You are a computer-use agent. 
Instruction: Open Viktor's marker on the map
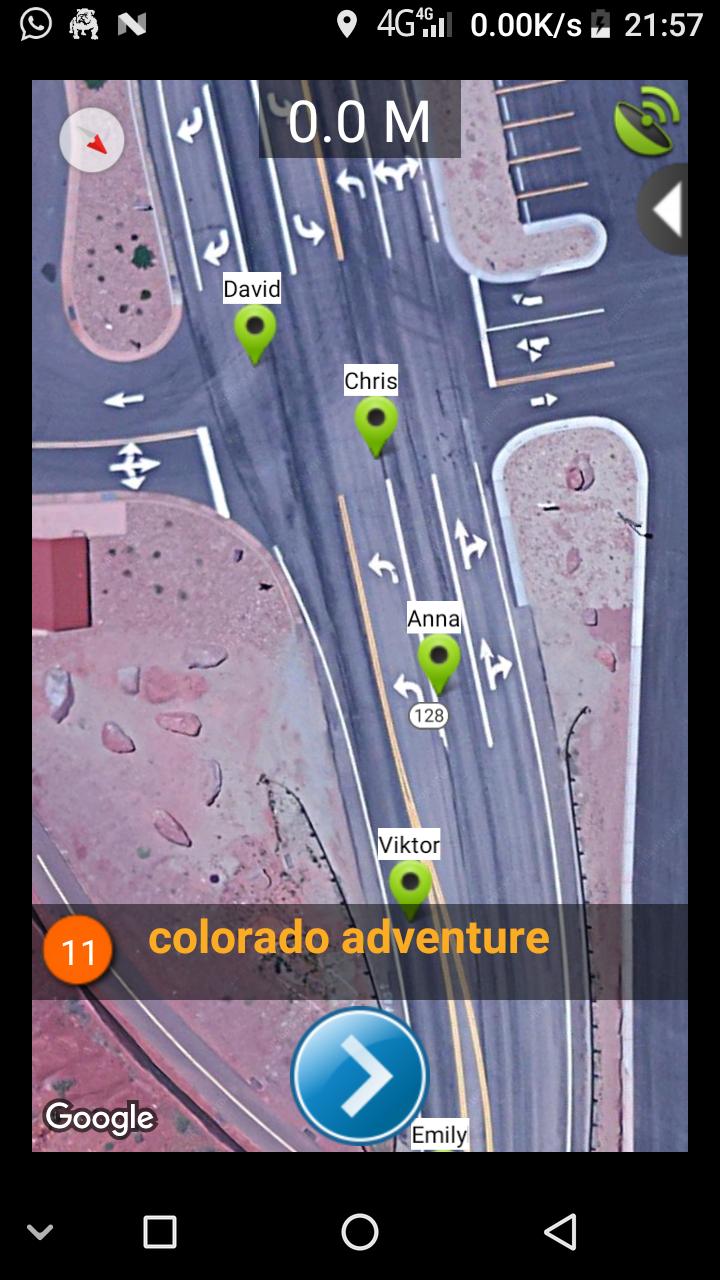pyautogui.click(x=410, y=885)
